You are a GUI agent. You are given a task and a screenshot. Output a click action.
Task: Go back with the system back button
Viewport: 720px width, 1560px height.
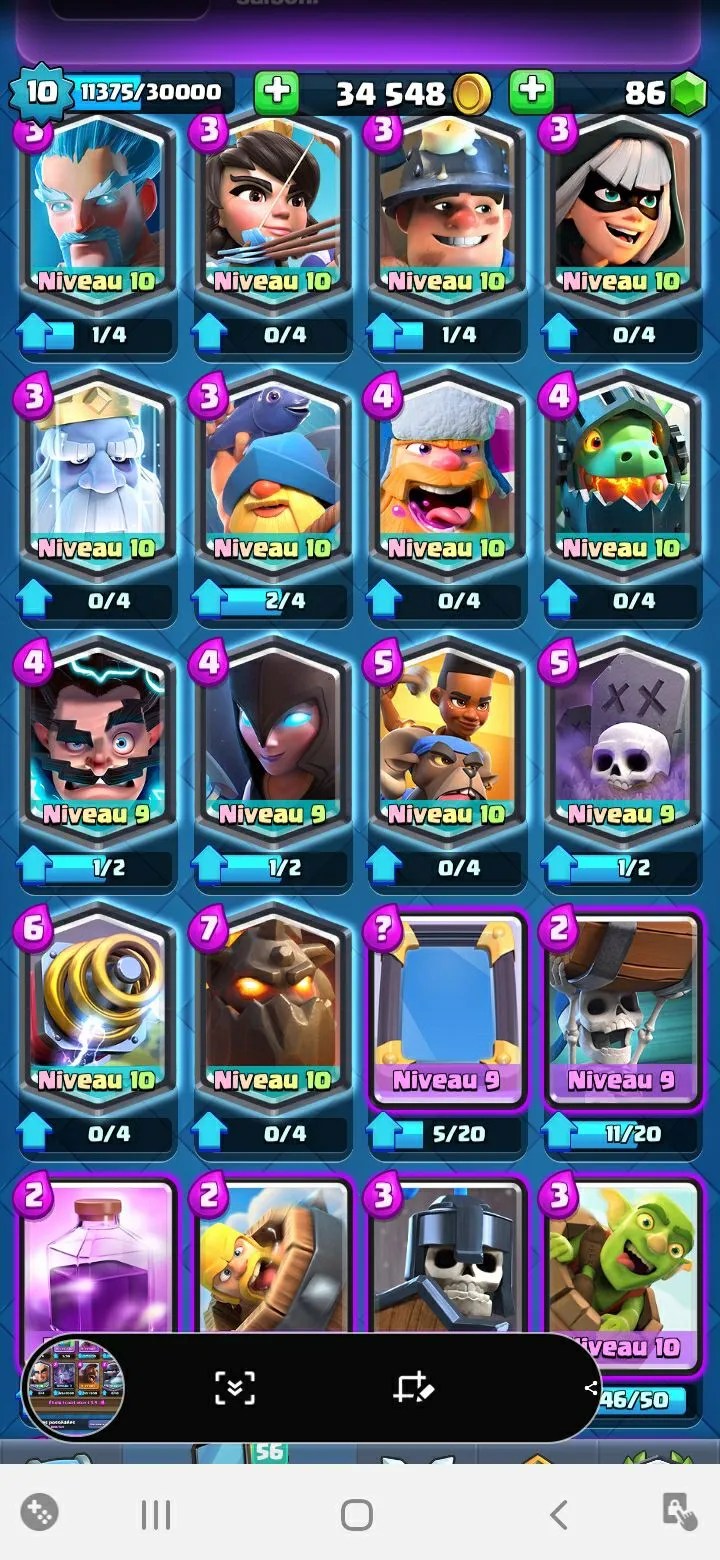point(559,1514)
